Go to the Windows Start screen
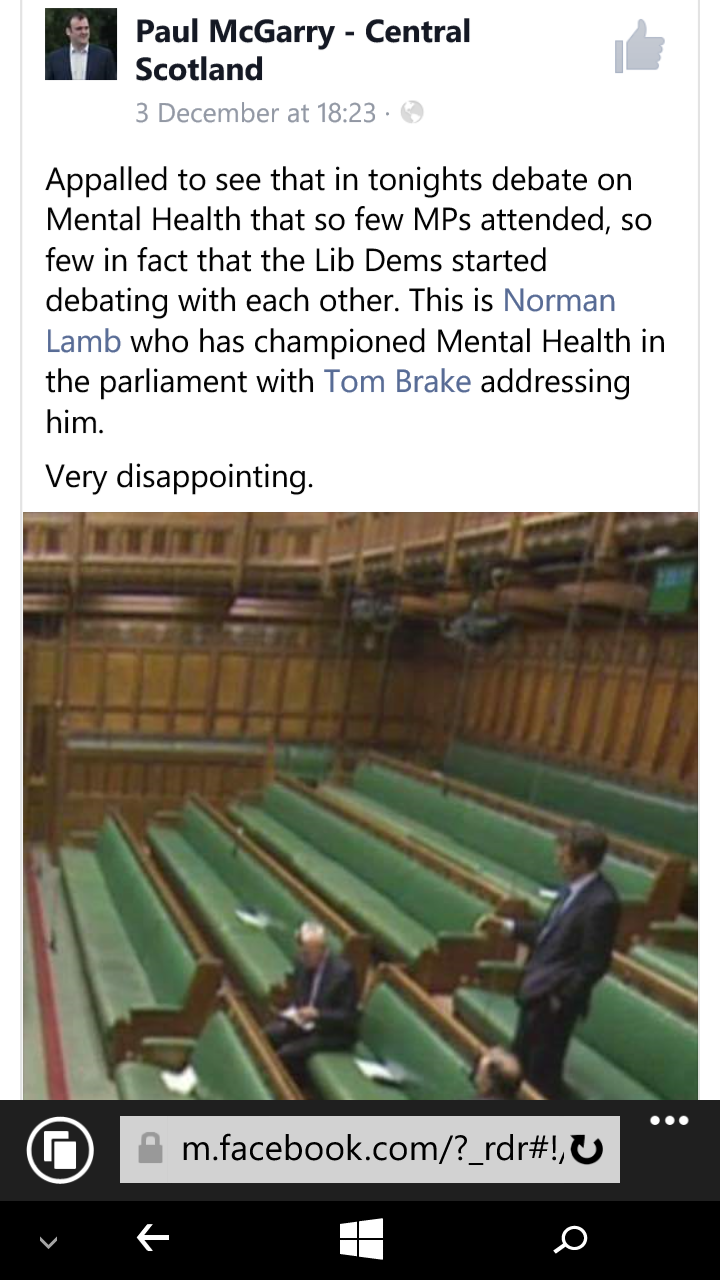 coord(361,1240)
